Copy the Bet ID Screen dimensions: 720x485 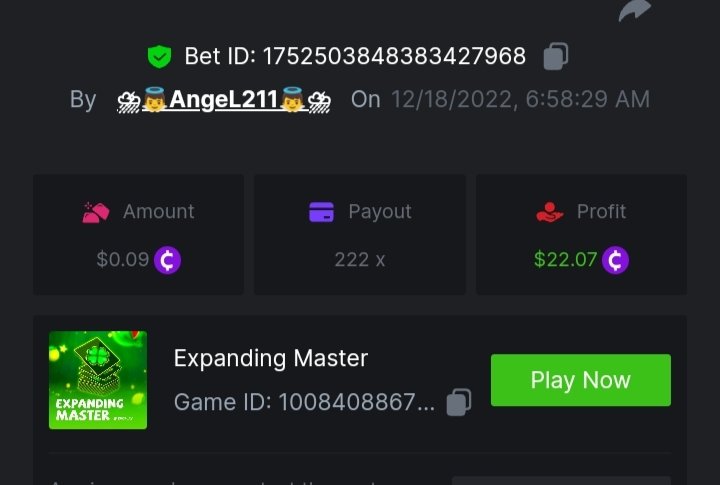556,57
